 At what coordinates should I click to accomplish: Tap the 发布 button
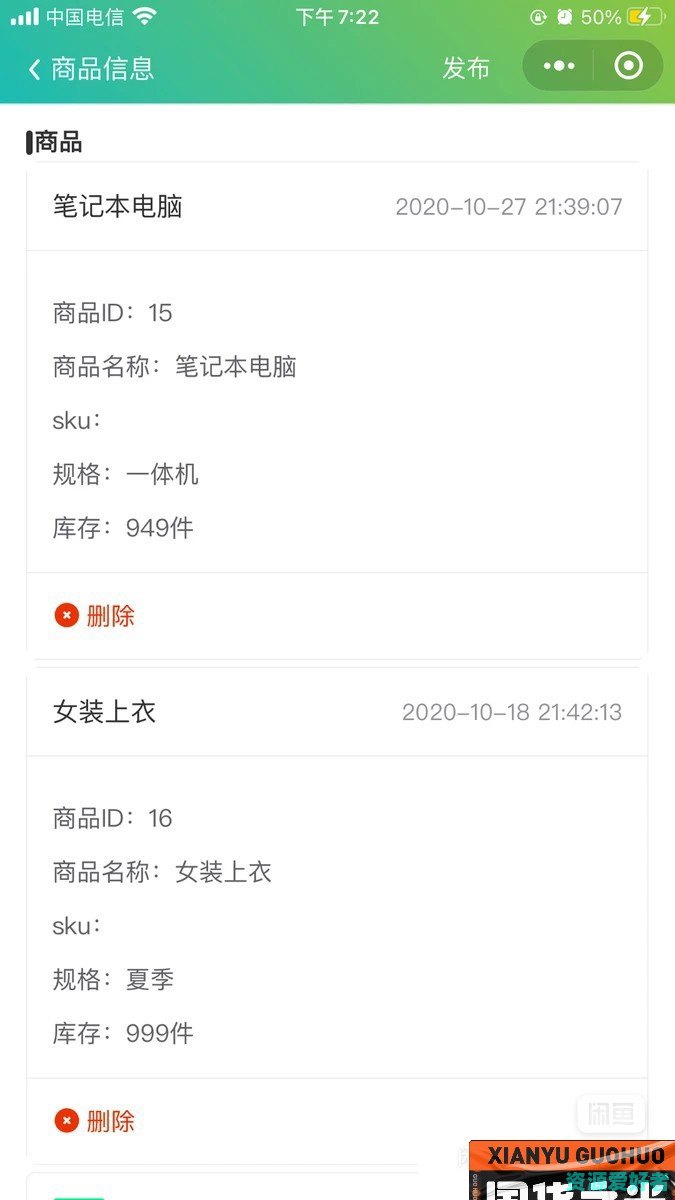click(466, 68)
